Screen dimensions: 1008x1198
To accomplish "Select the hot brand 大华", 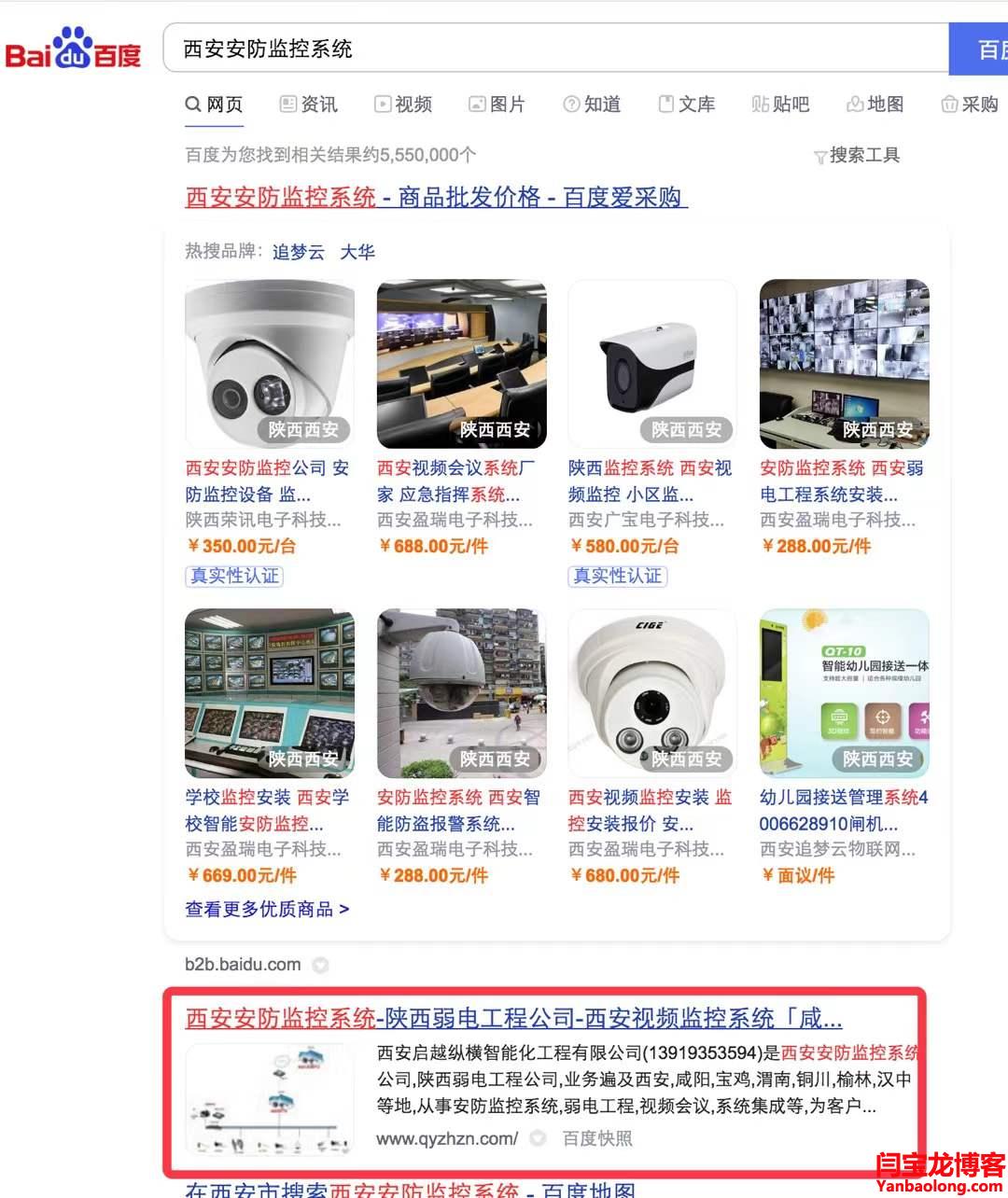I will click(357, 252).
